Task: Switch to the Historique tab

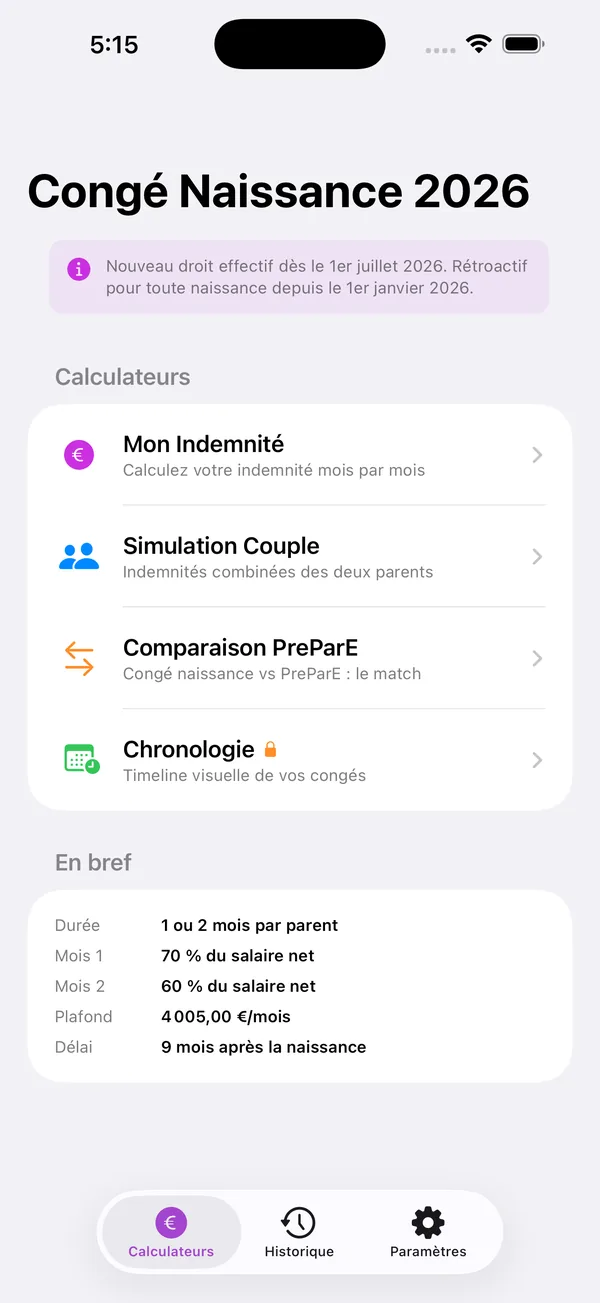Action: tap(299, 1233)
